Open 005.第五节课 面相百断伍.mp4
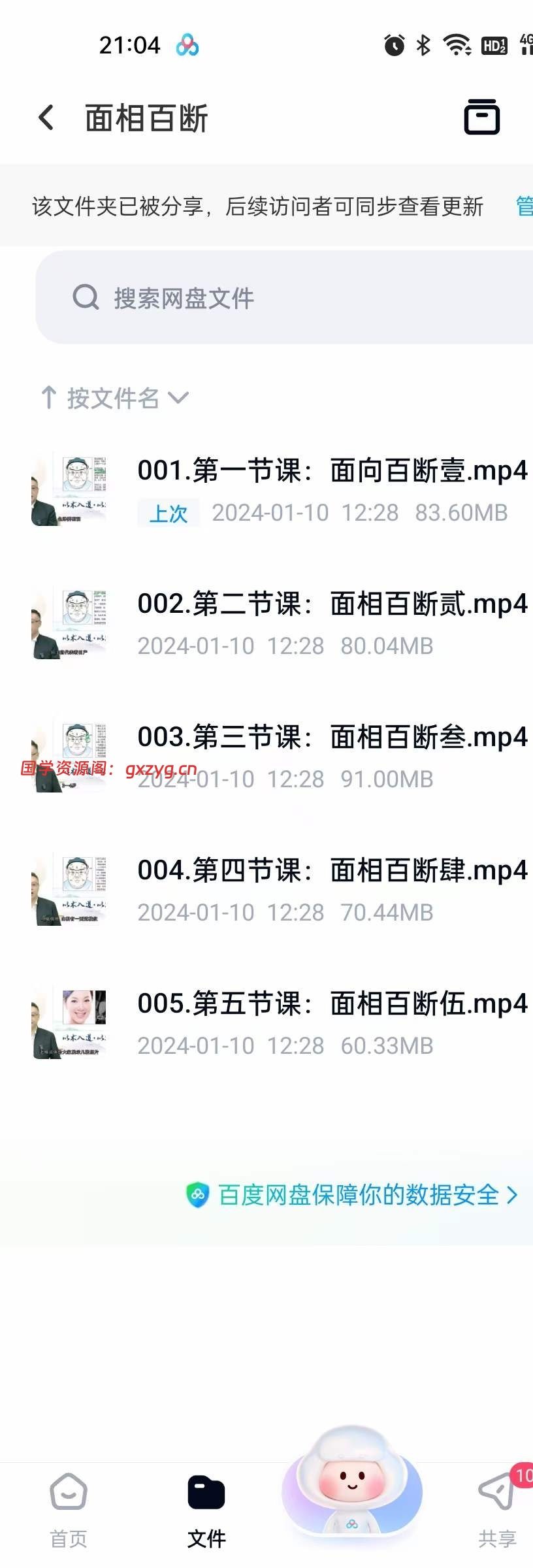This screenshot has height=1568, width=533. [x=332, y=1004]
